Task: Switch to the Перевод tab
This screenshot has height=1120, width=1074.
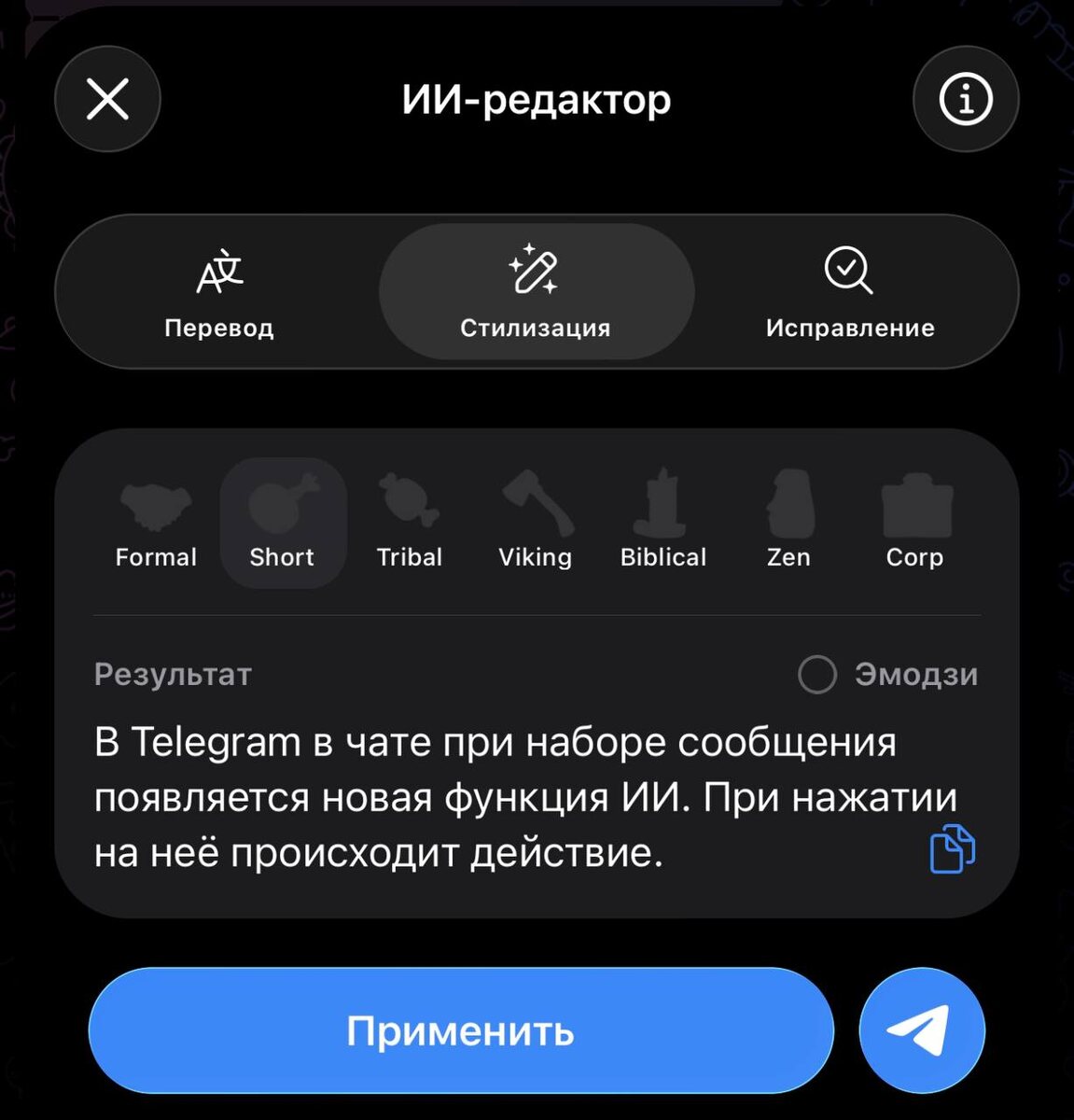Action: pos(219,292)
